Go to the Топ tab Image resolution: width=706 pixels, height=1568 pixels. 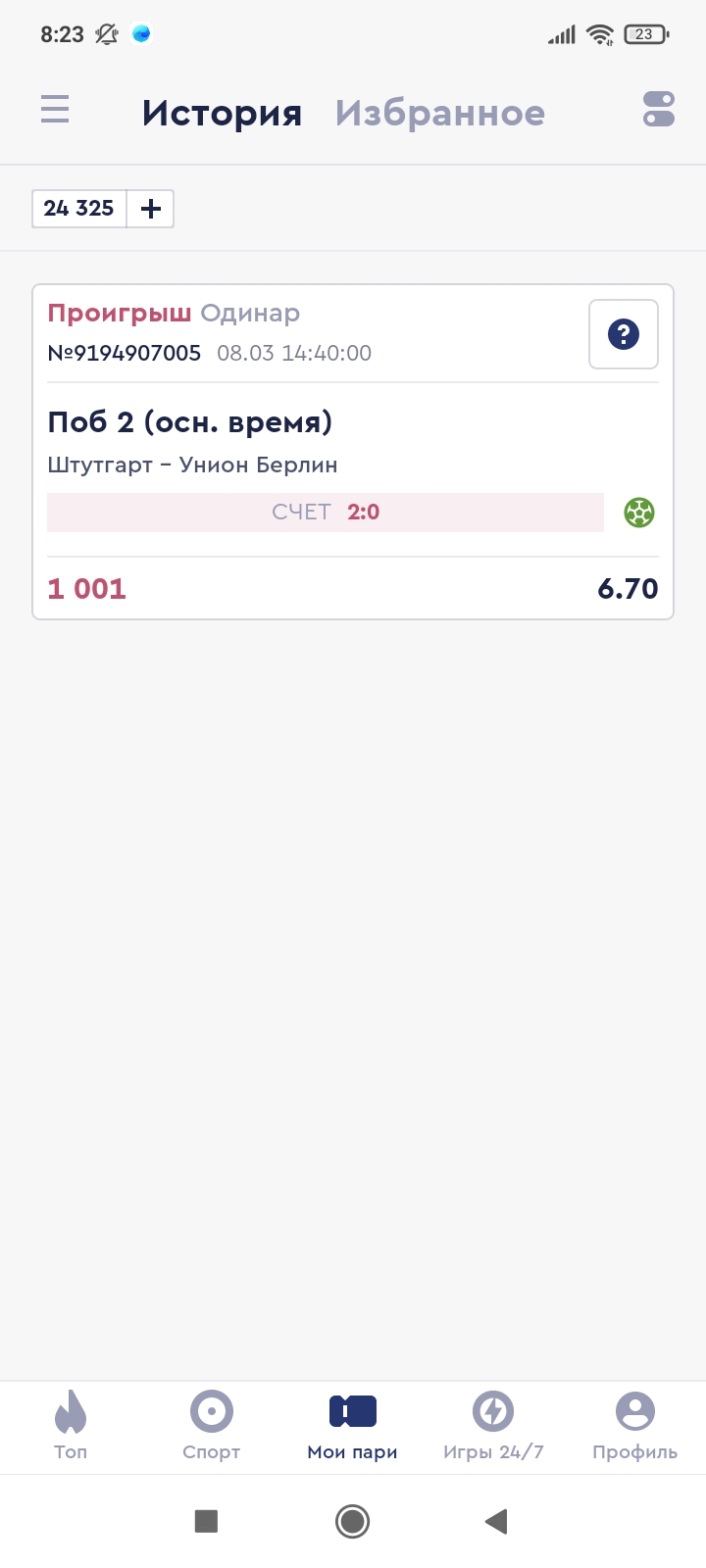pyautogui.click(x=71, y=1426)
